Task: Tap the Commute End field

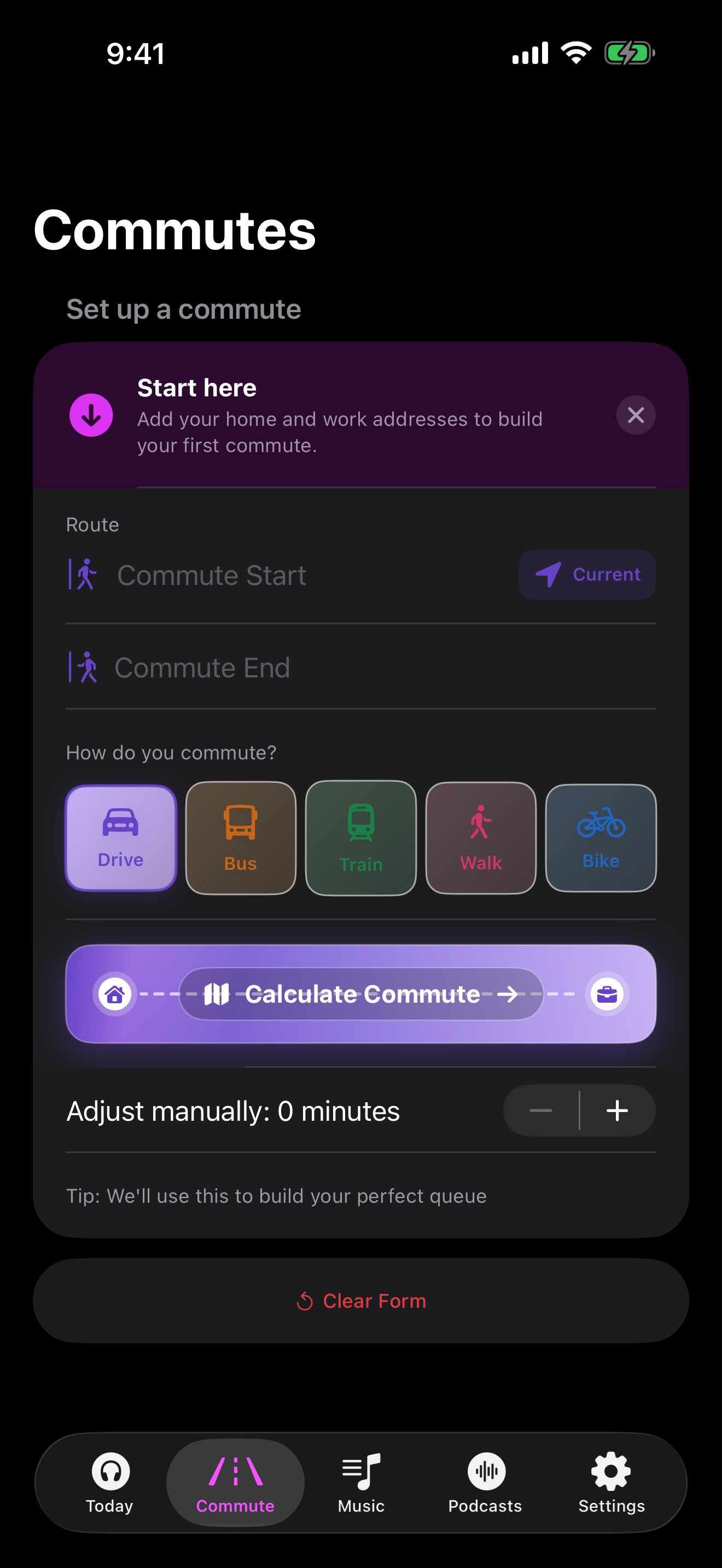Action: click(360, 668)
